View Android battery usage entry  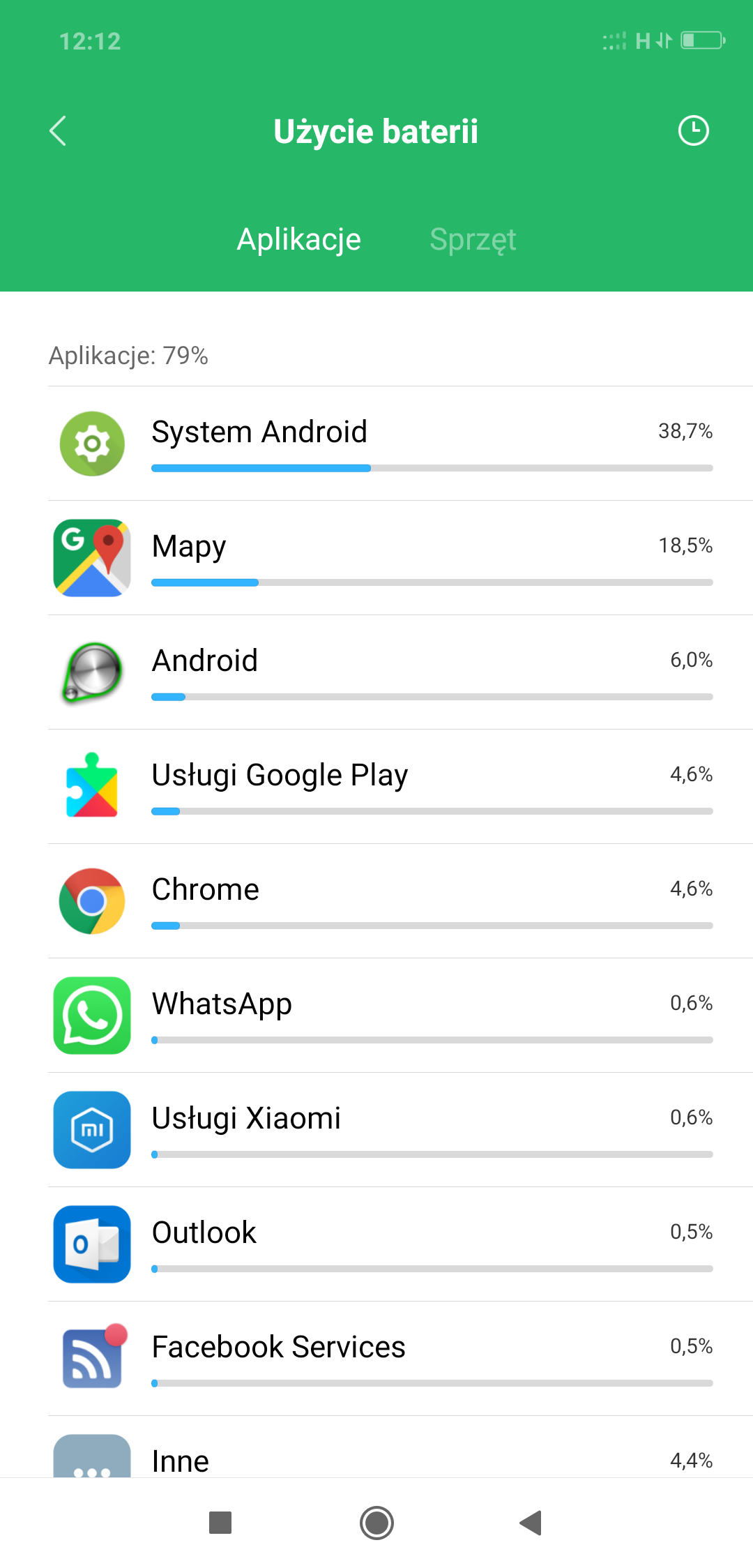click(x=400, y=672)
